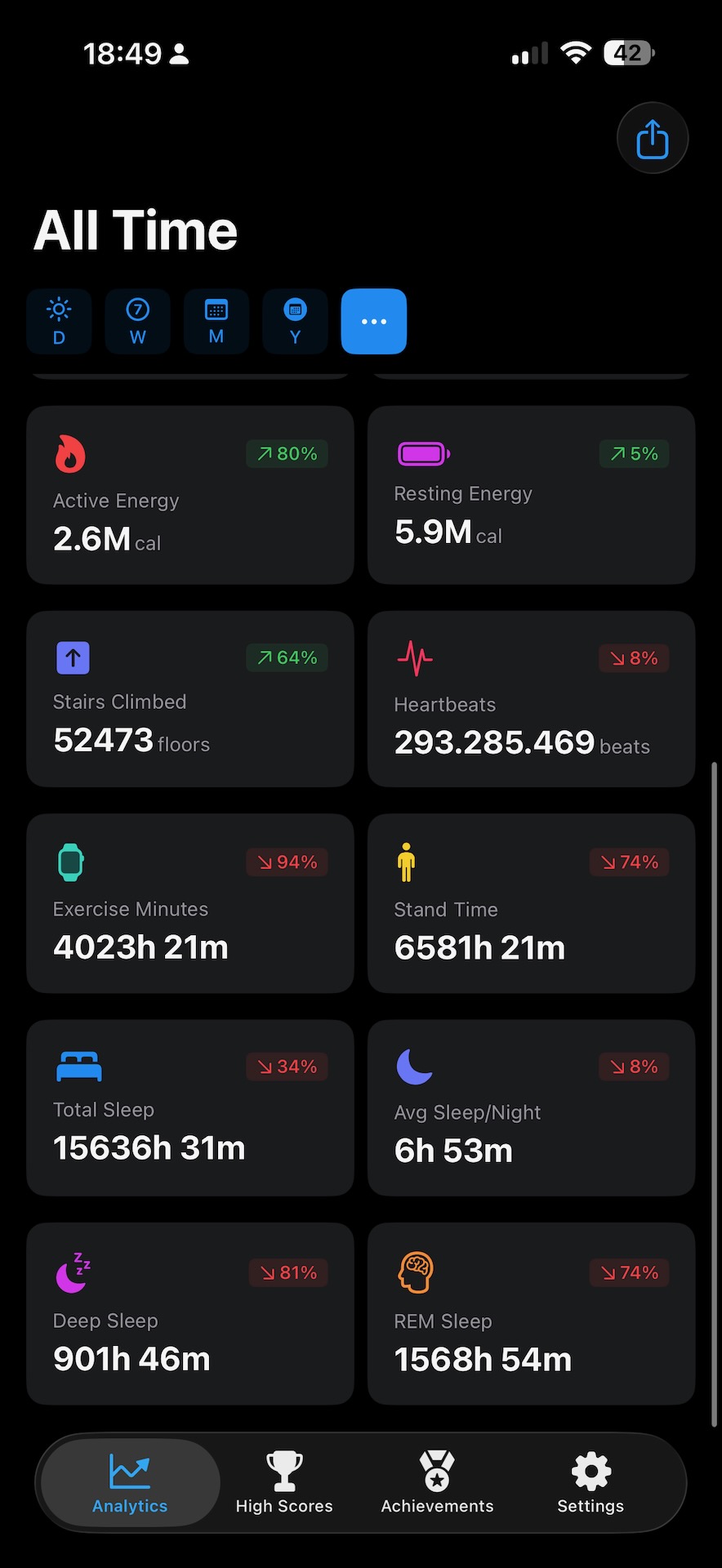Open the Active Energy card
Image resolution: width=722 pixels, height=1568 pixels.
pos(190,495)
